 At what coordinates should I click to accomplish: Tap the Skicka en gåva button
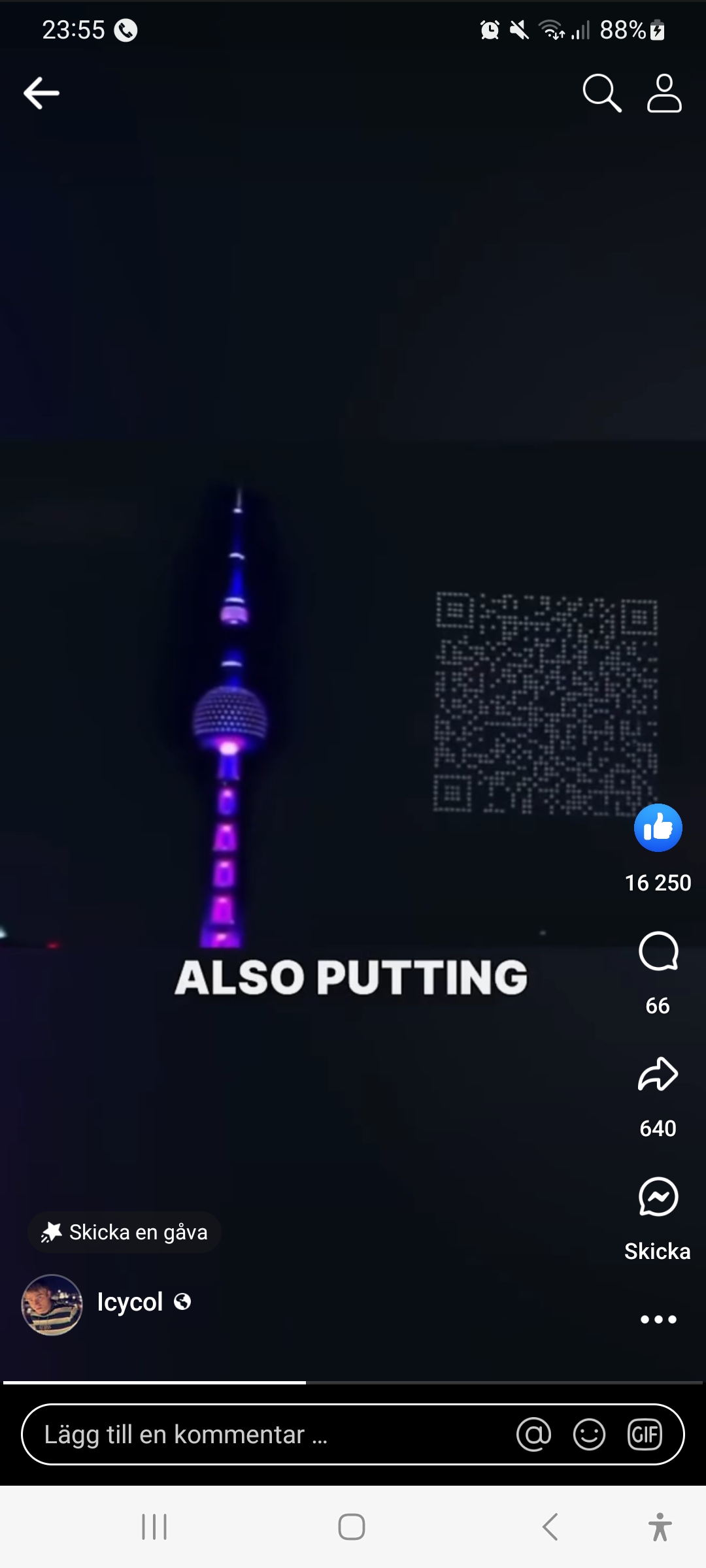click(124, 1232)
